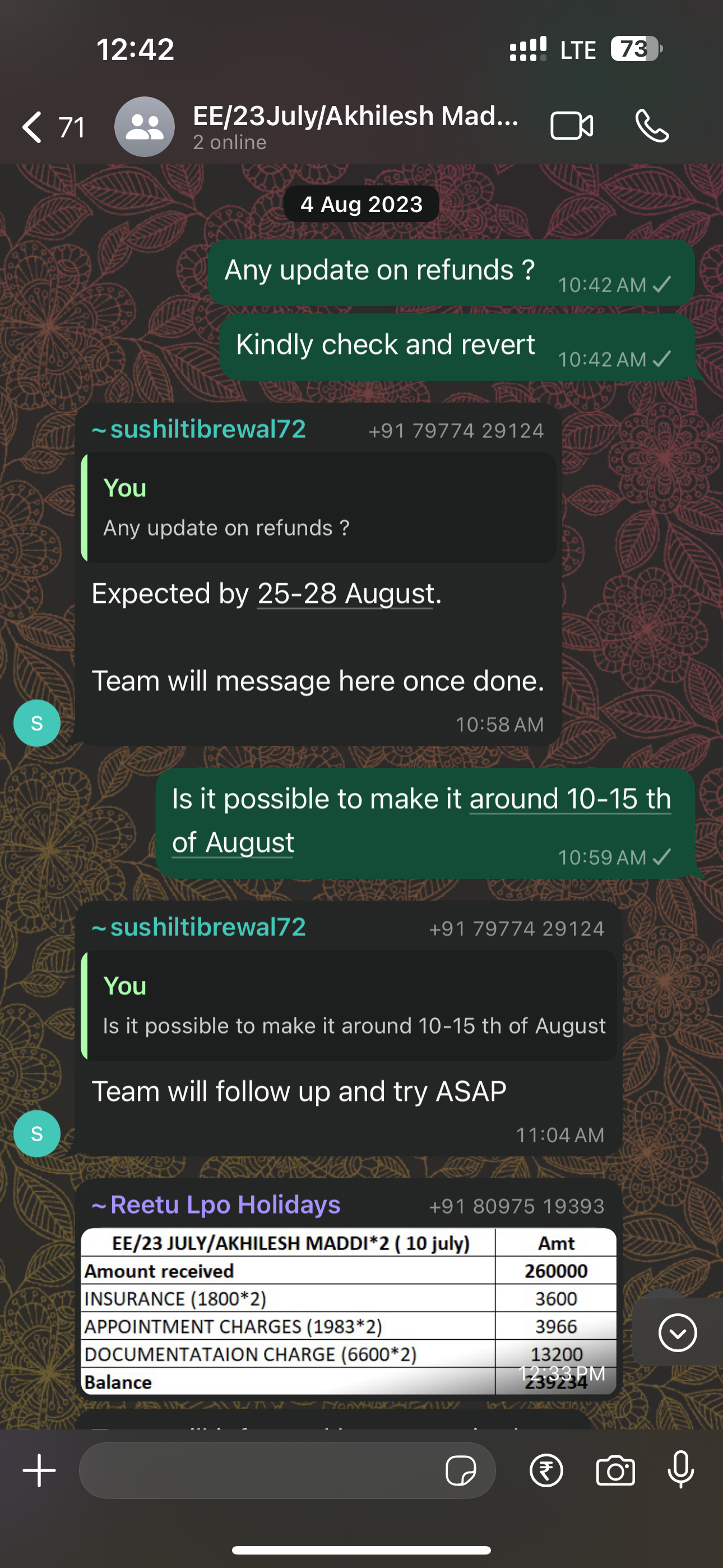Tap the quoted "Any update on refunds ?" reply
The height and width of the screenshot is (1568, 723).
click(319, 507)
